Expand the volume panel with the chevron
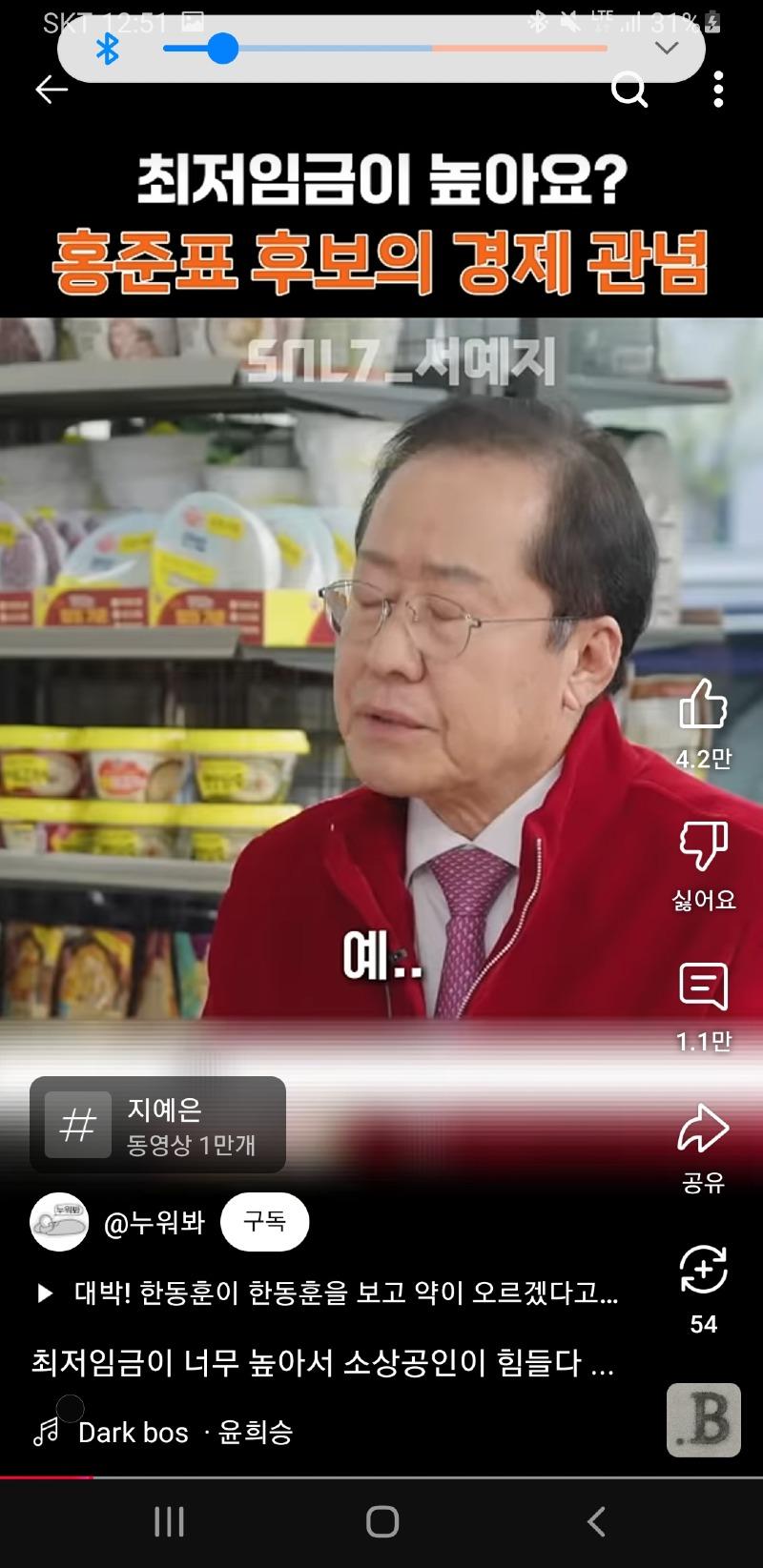763x1568 pixels. pyautogui.click(x=667, y=49)
